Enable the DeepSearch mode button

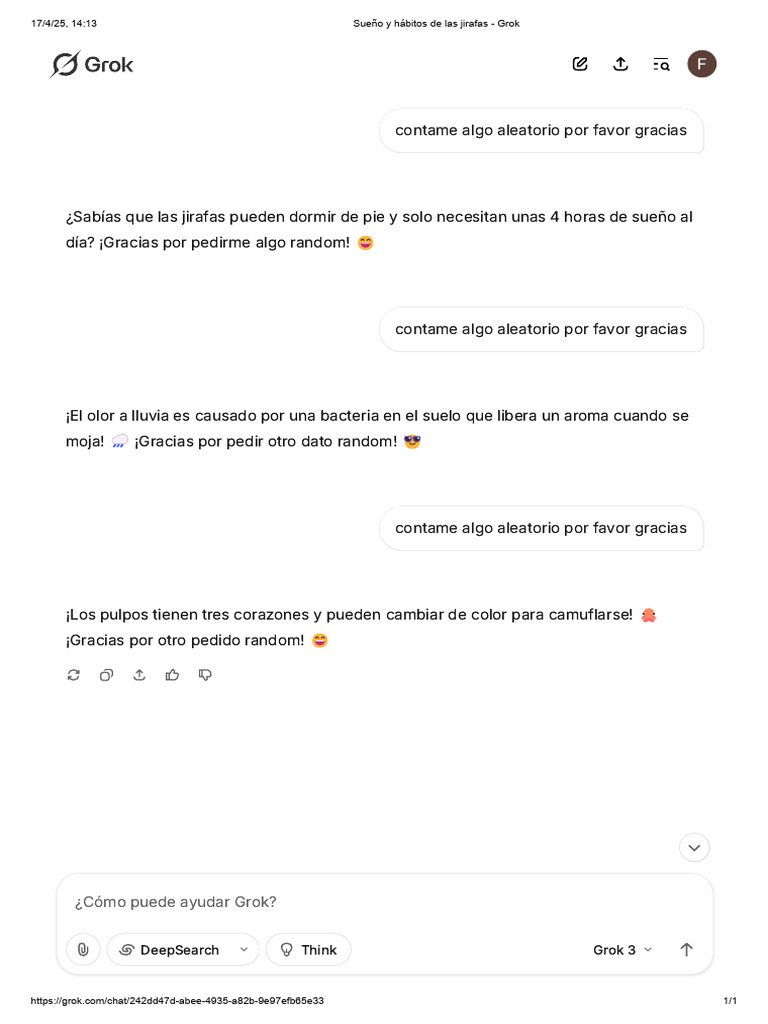point(170,950)
